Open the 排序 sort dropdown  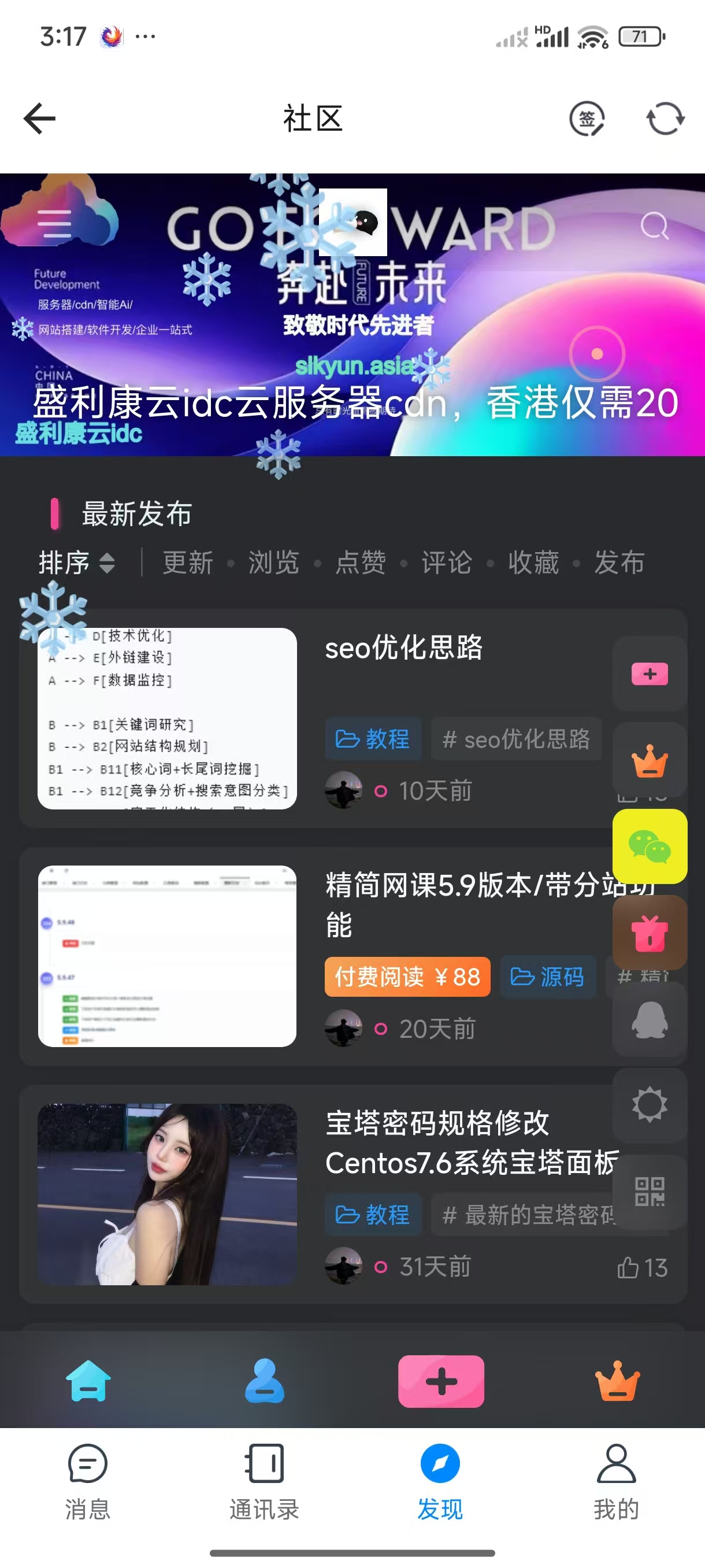[x=77, y=562]
